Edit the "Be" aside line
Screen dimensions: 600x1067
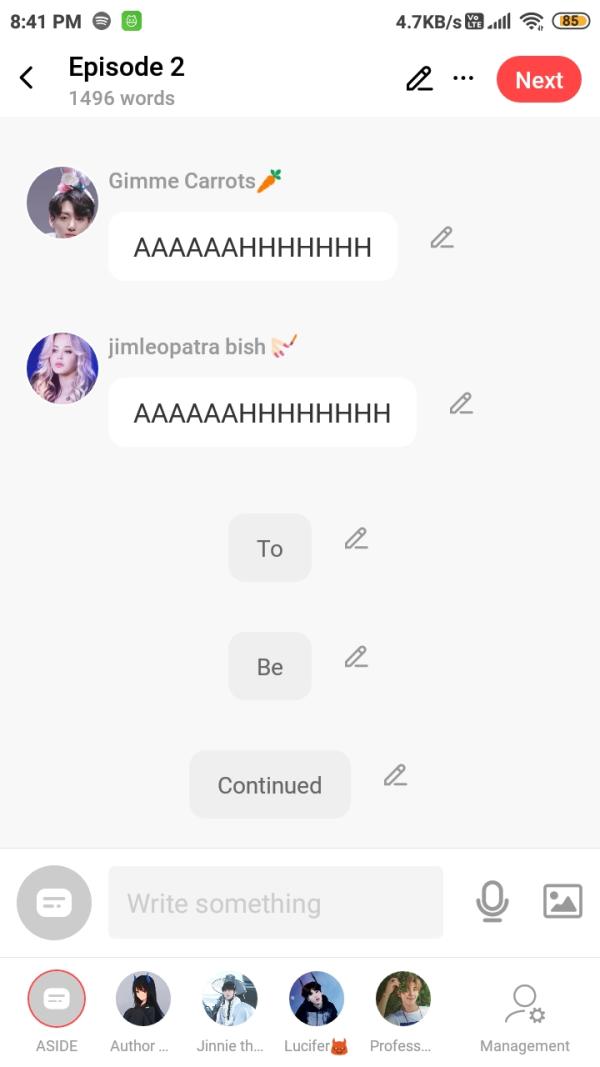point(356,657)
